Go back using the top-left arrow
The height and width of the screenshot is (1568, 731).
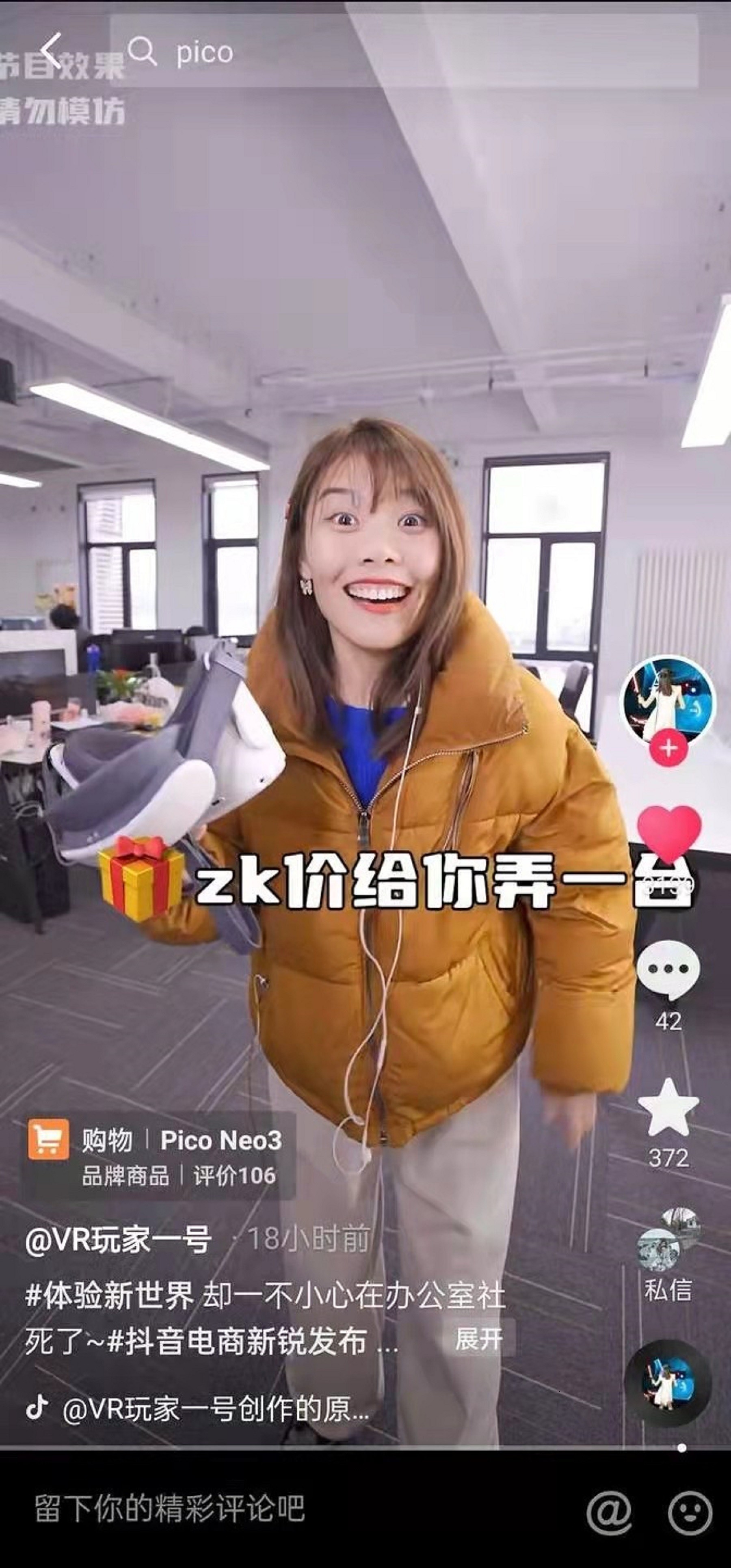click(x=52, y=50)
